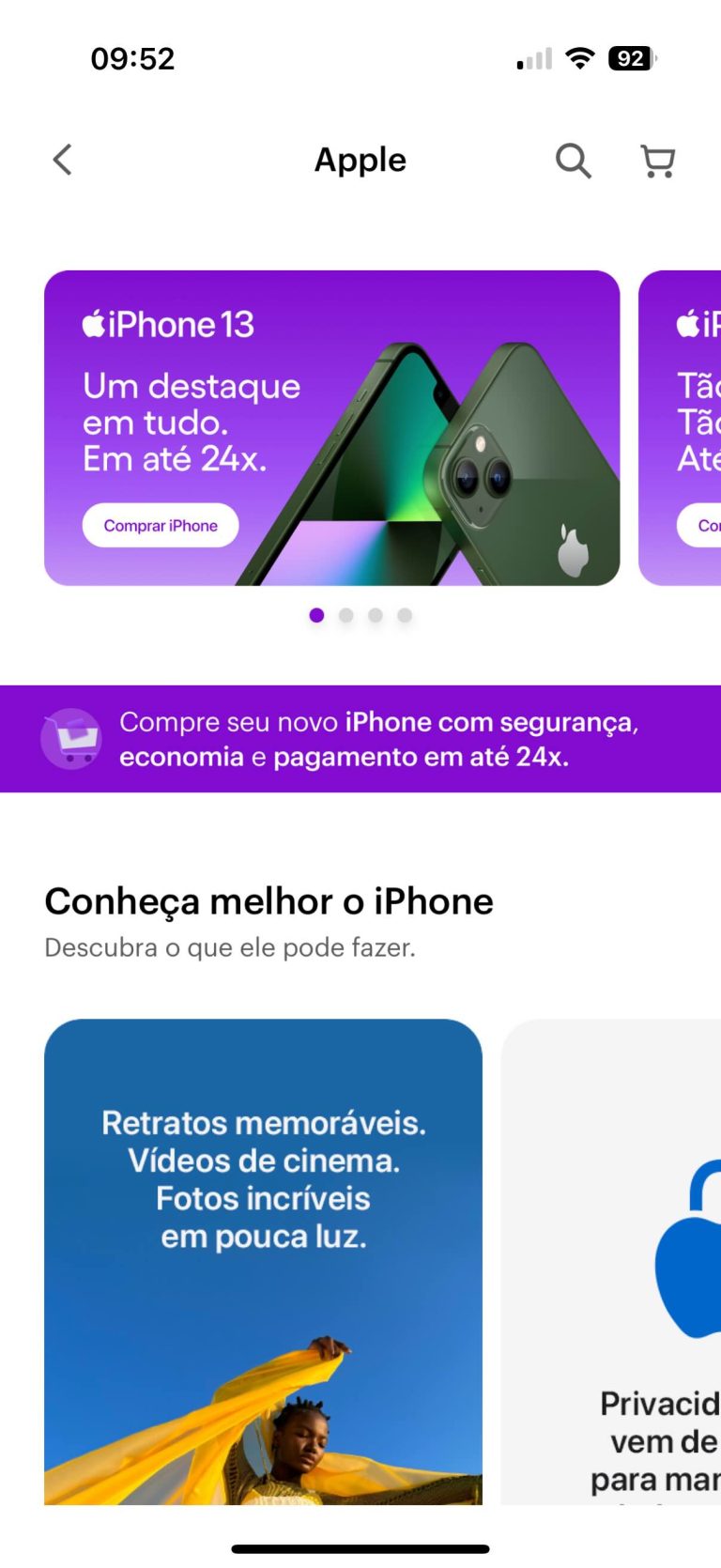Open the shopping cart
This screenshot has height=1568, width=721.
click(x=656, y=161)
